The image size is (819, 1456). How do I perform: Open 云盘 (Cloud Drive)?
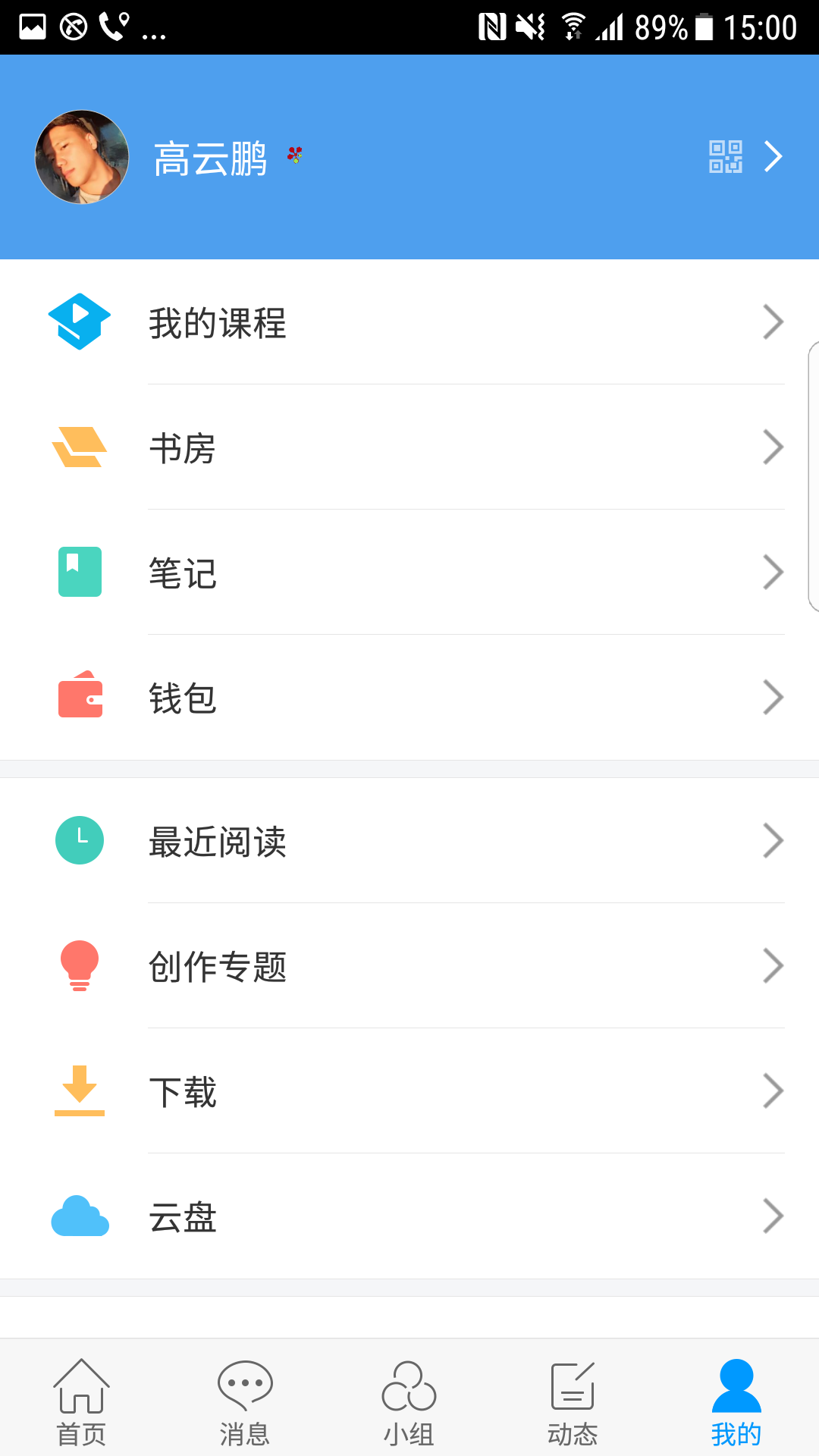click(409, 1216)
